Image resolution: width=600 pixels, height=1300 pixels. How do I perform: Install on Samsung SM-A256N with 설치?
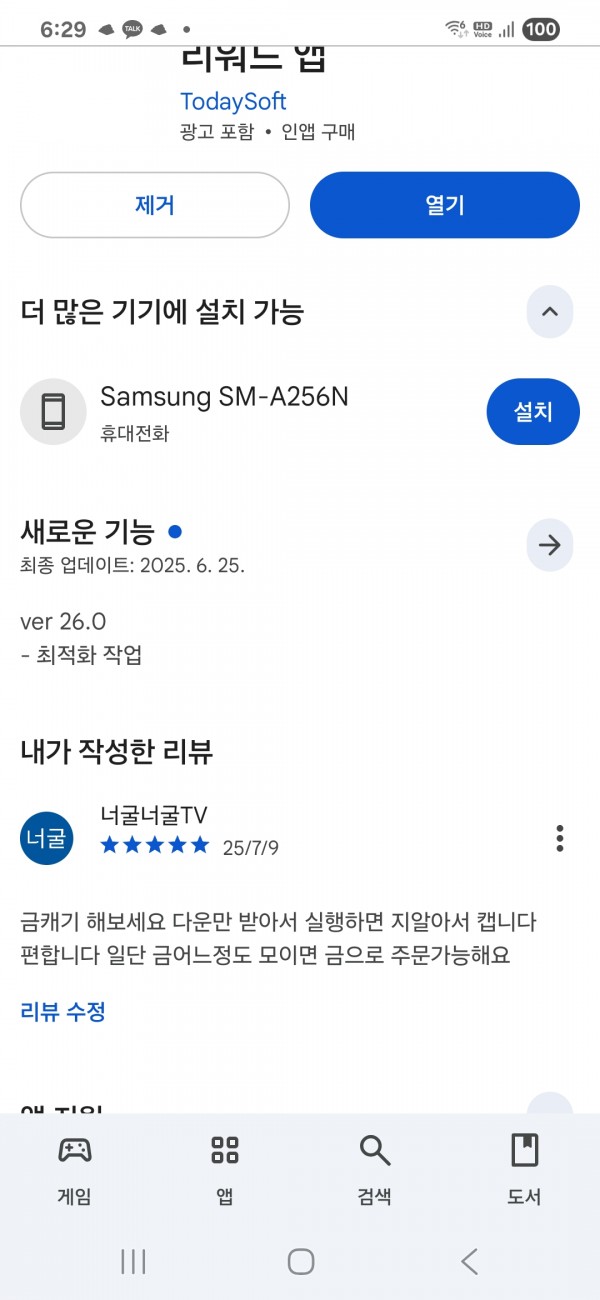coord(533,411)
